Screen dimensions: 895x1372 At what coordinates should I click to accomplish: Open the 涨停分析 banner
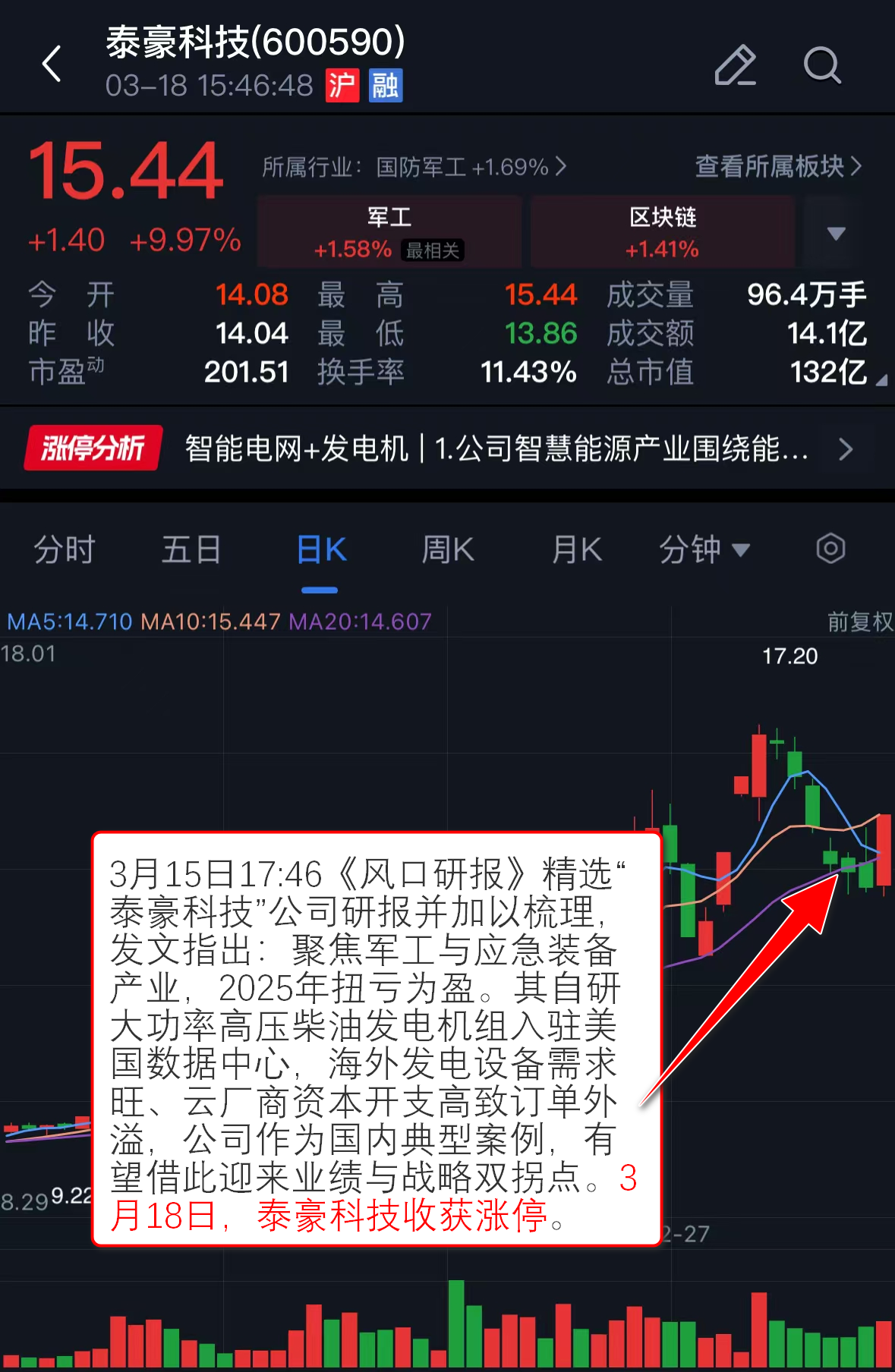click(448, 449)
